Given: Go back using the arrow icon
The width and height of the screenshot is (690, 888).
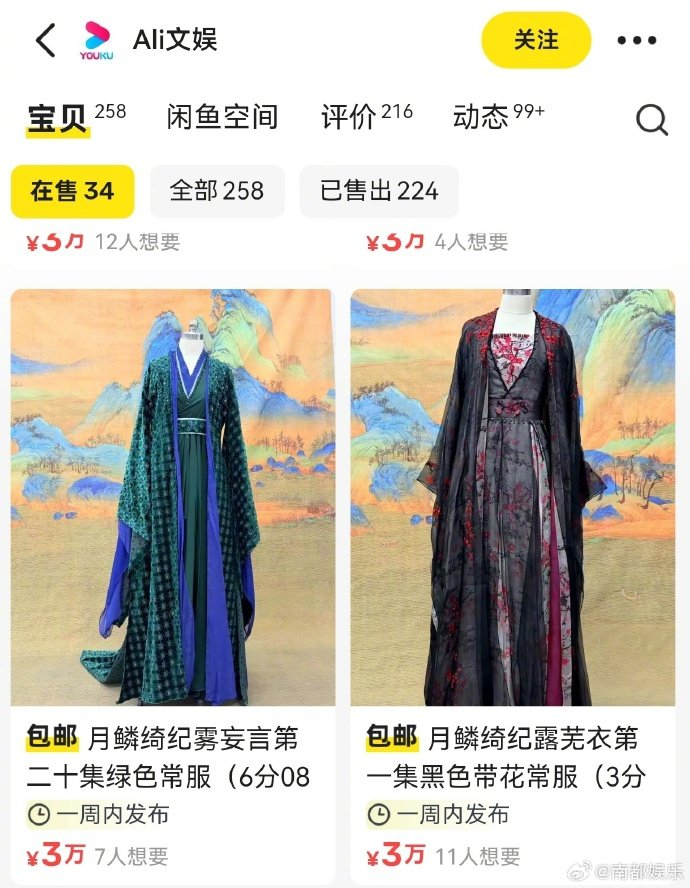Looking at the screenshot, I should [x=46, y=41].
